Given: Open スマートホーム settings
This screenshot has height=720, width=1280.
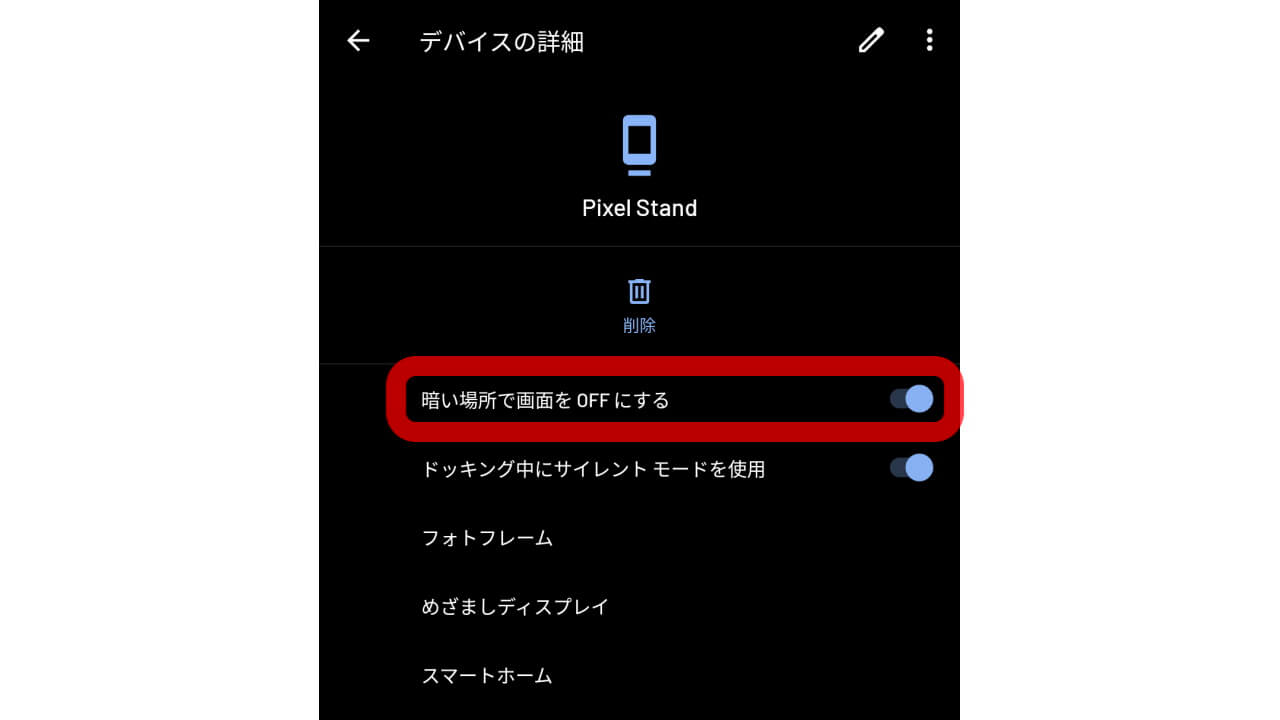Looking at the screenshot, I should [487, 675].
